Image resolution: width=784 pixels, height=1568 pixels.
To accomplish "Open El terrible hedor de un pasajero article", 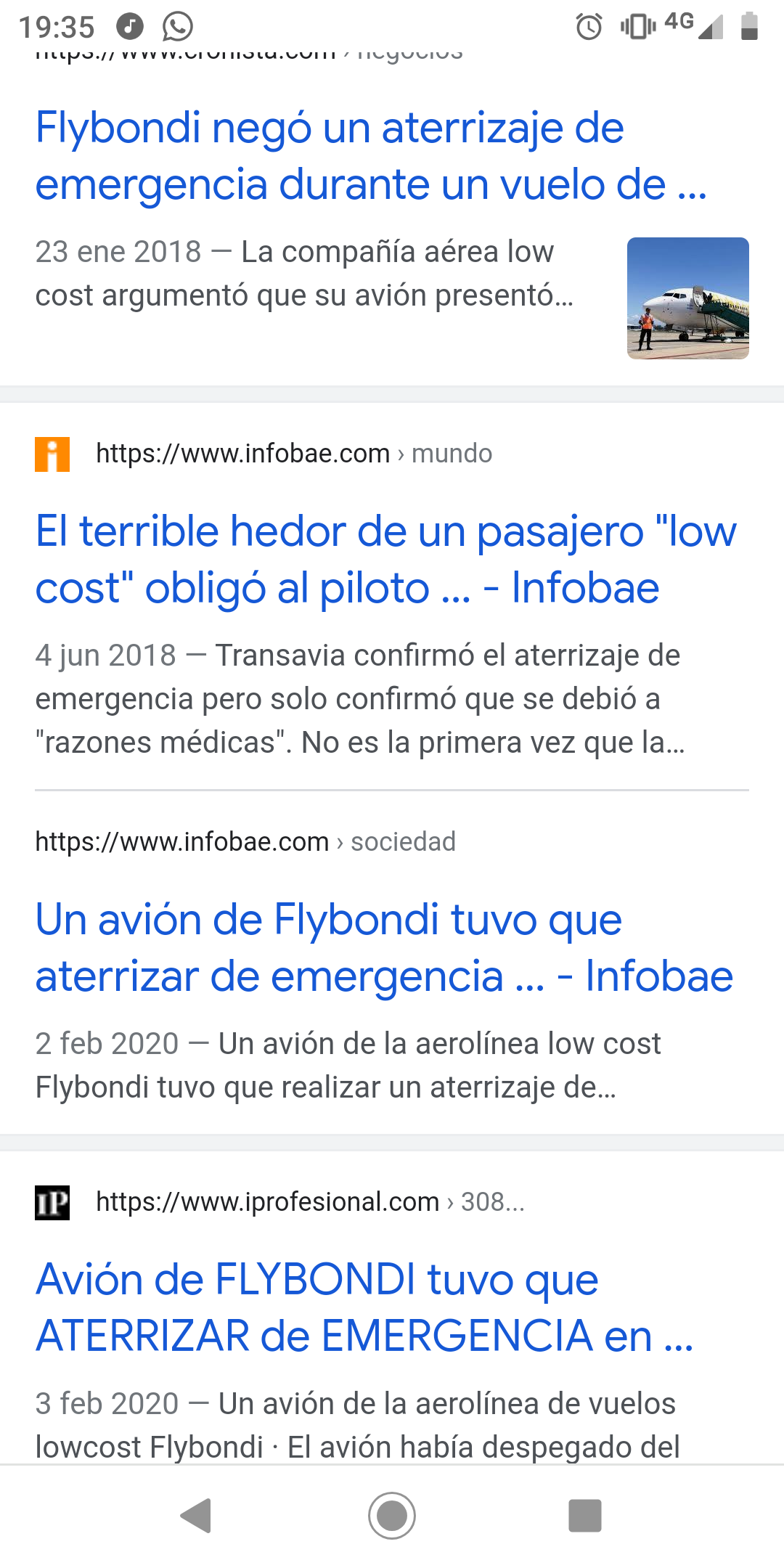I will click(x=385, y=559).
